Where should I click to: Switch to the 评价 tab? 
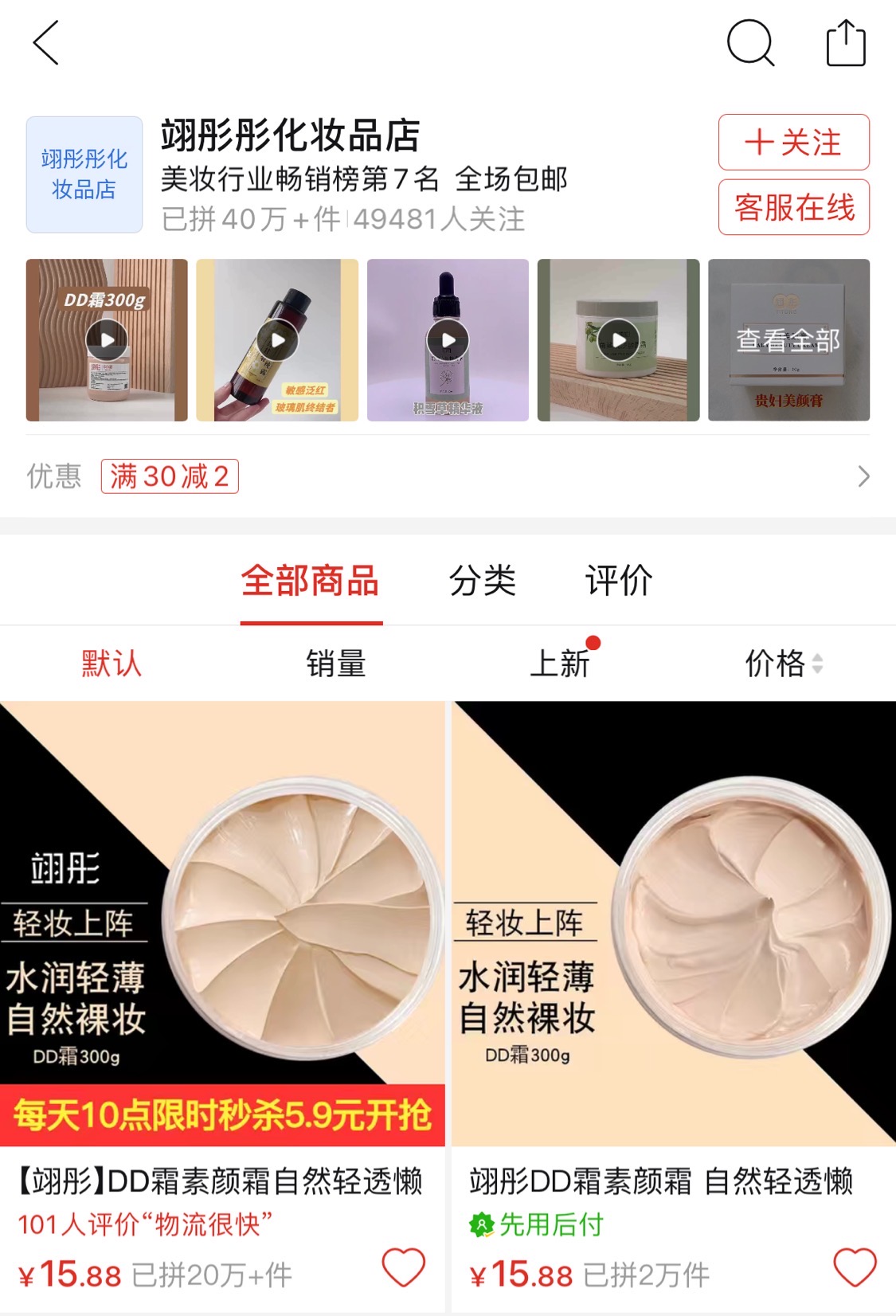619,581
